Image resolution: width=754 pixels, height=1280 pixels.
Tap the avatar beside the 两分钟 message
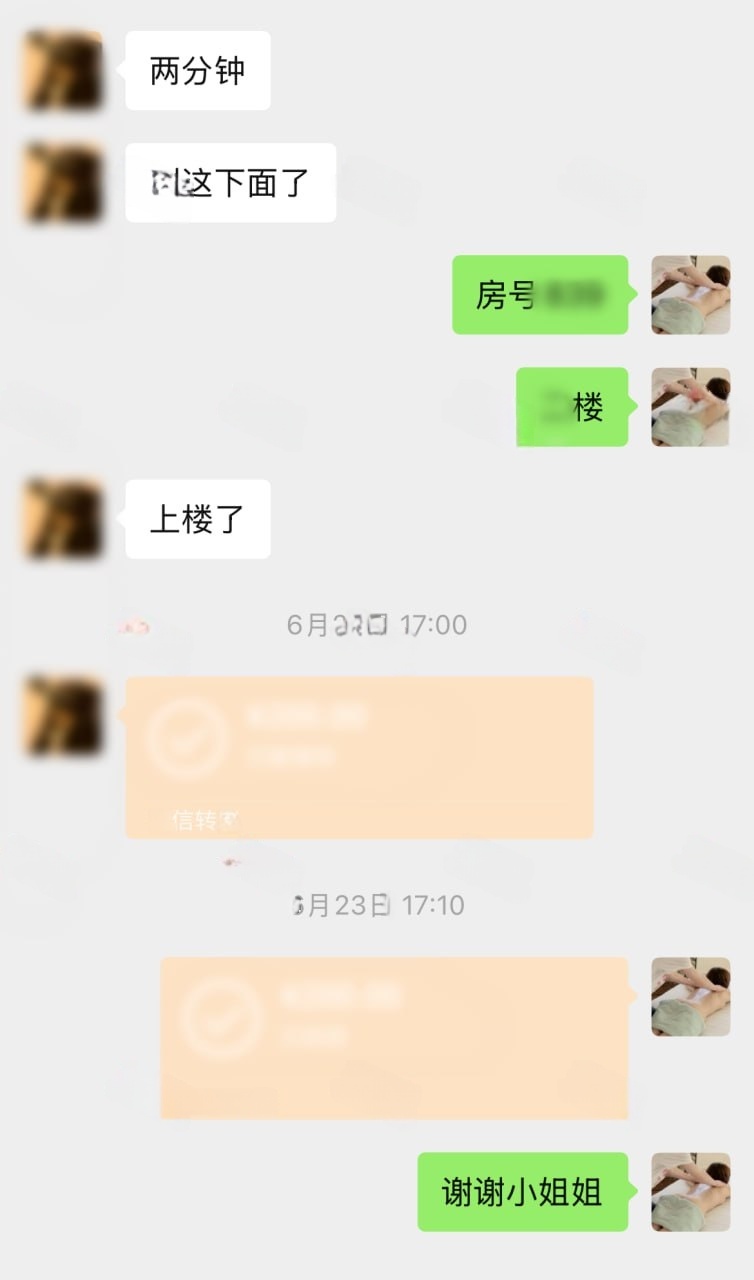click(63, 70)
